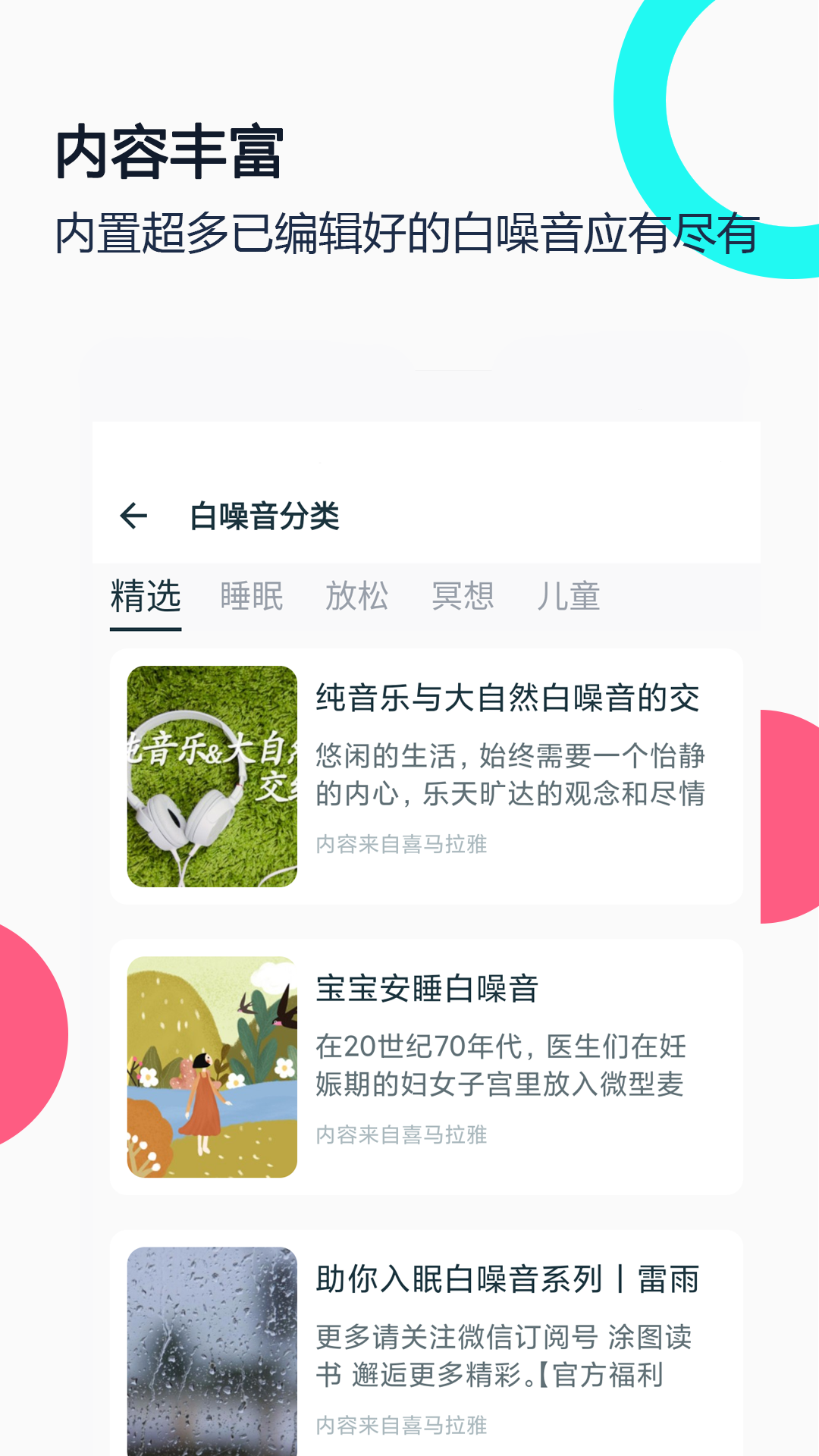Select the 放松 category
The width and height of the screenshot is (819, 1456).
tap(358, 597)
